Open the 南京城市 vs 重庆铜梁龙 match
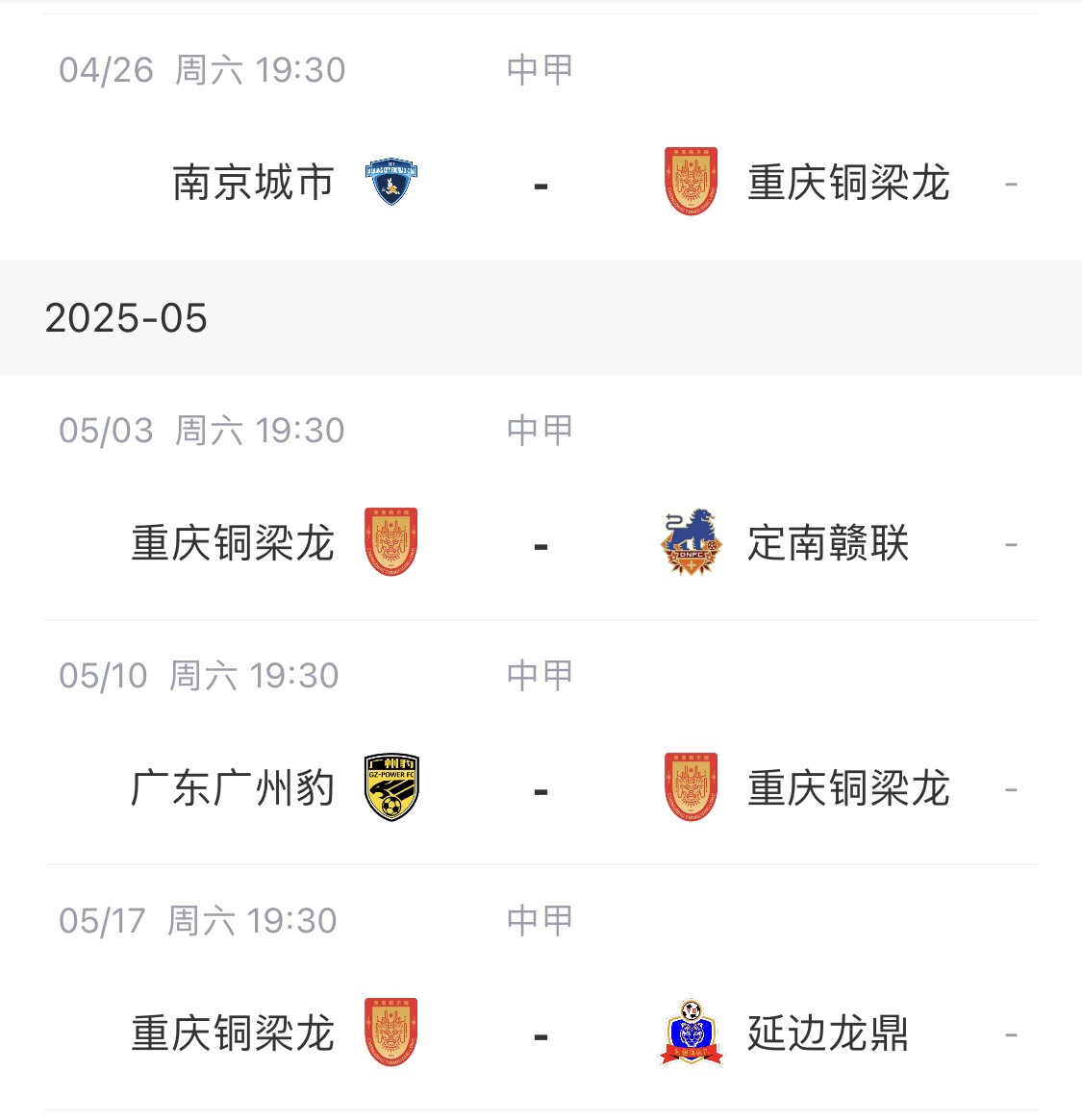The width and height of the screenshot is (1082, 1120). pos(541,183)
